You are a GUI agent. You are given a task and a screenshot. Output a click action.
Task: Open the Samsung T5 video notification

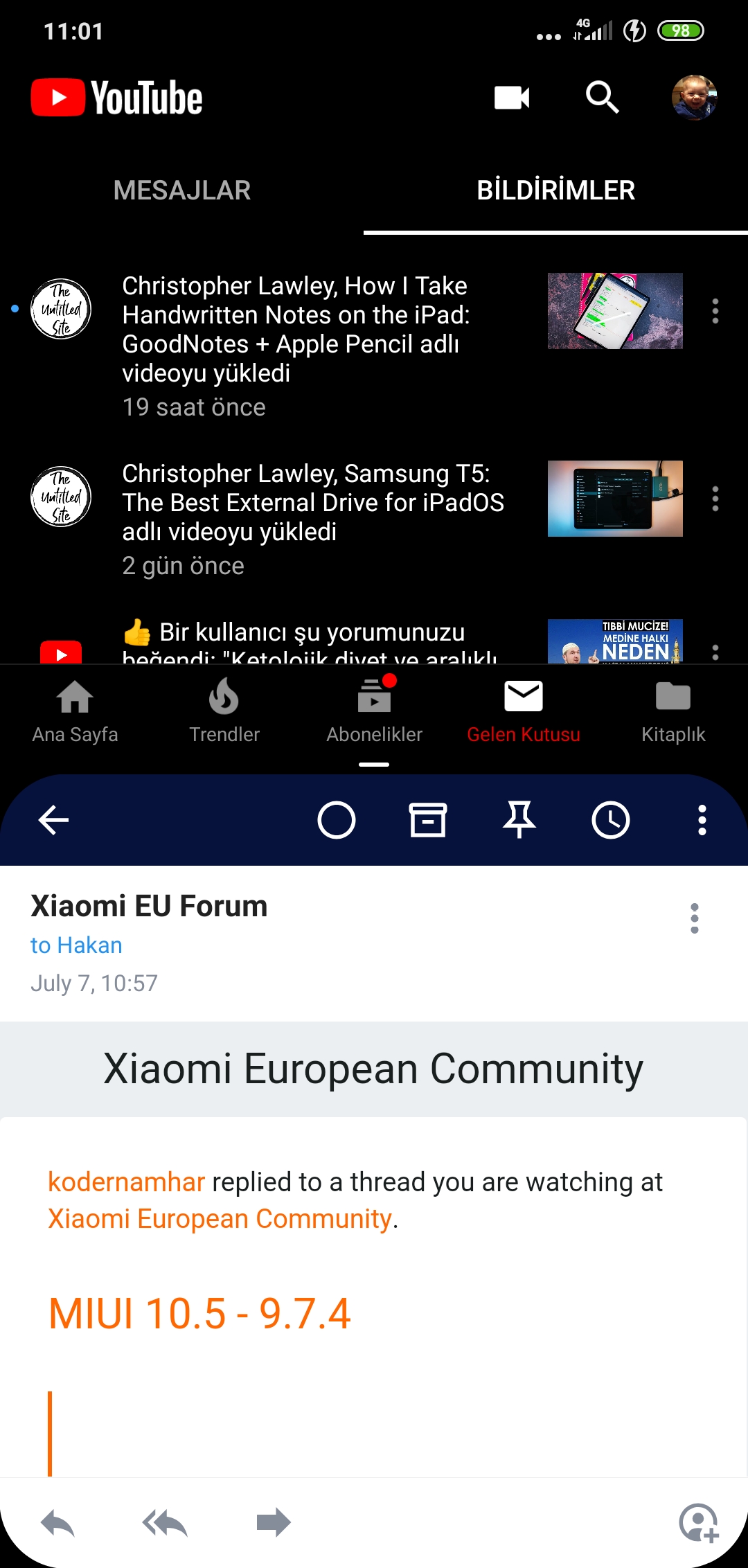312,503
